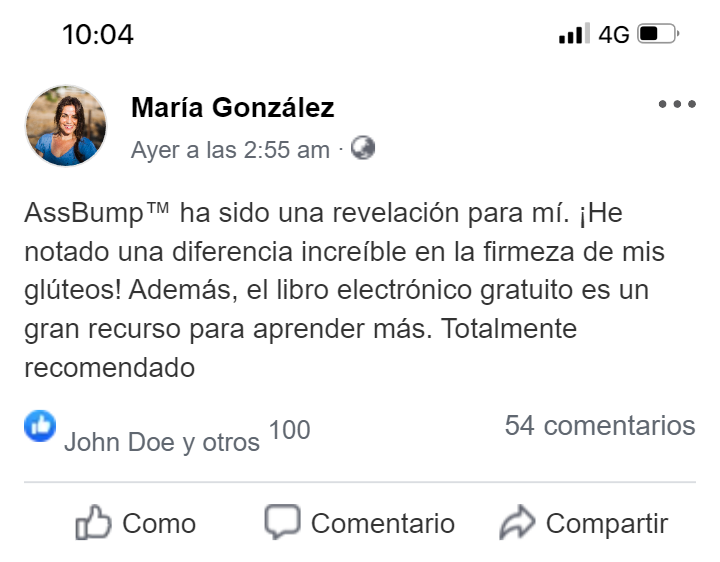The width and height of the screenshot is (720, 562).
Task: Tap Comentario to write a comment
Action: [359, 523]
